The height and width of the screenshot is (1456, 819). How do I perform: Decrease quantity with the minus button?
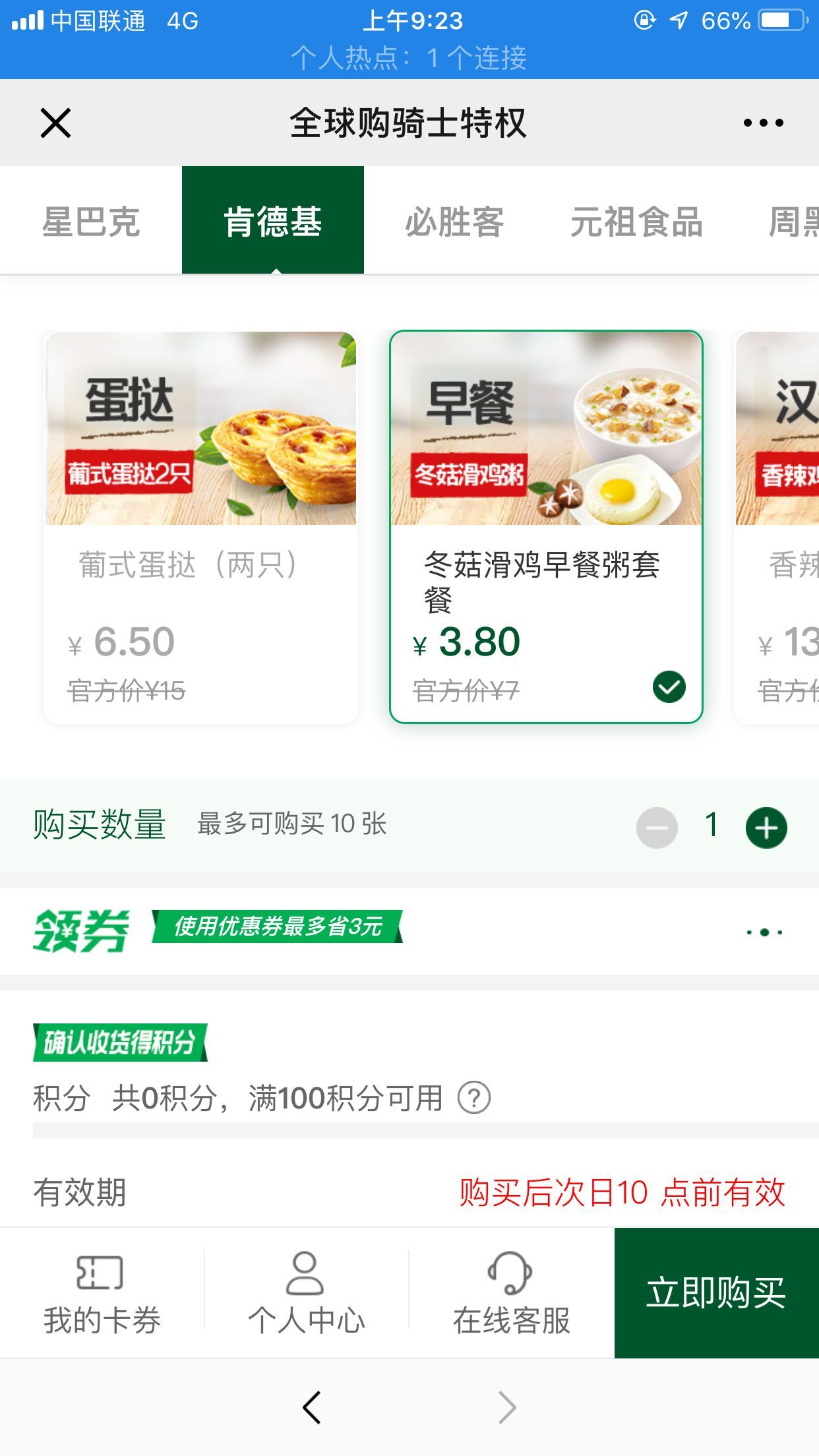pos(657,827)
